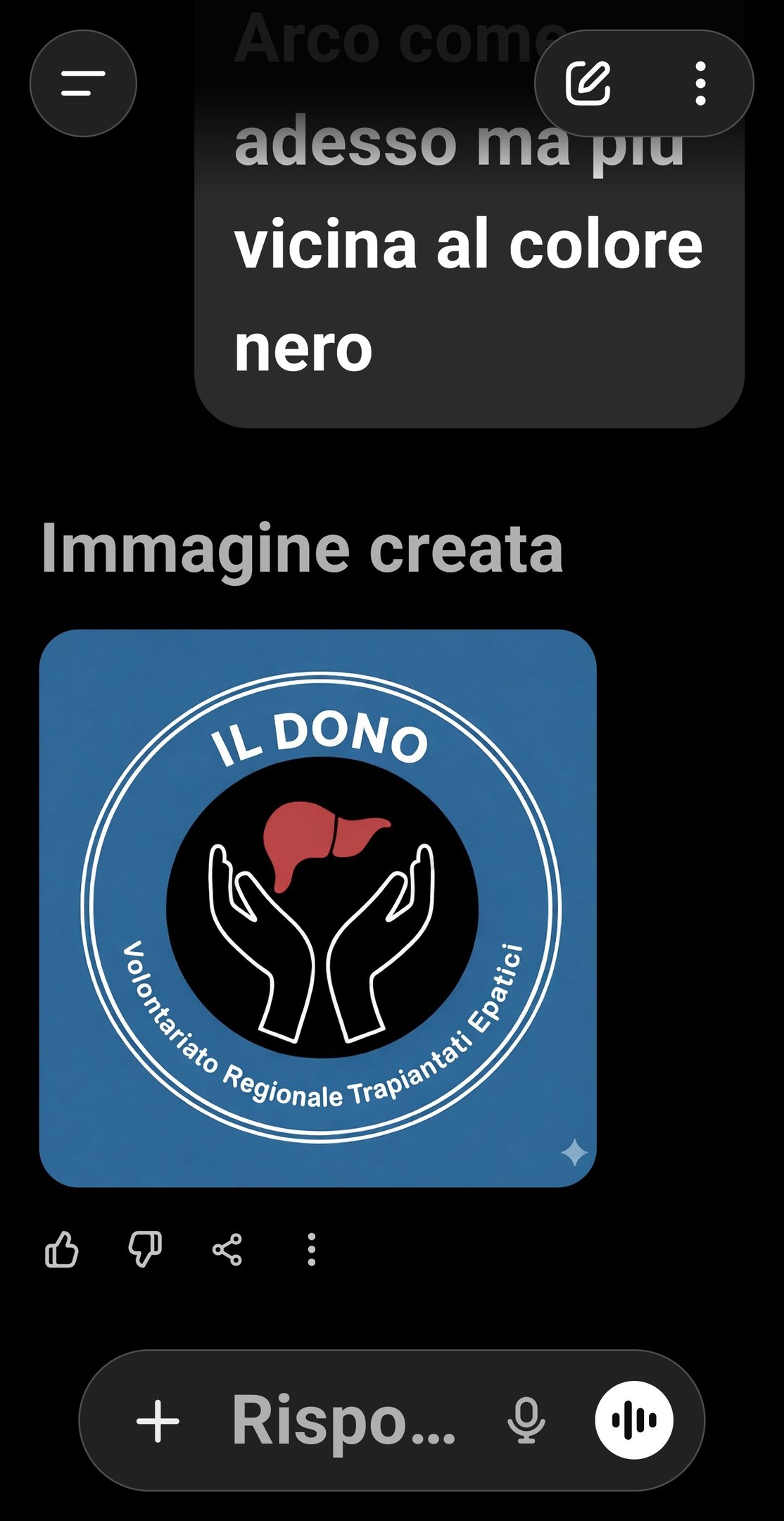
Task: Start a new chat with the compose icon
Action: [x=588, y=83]
